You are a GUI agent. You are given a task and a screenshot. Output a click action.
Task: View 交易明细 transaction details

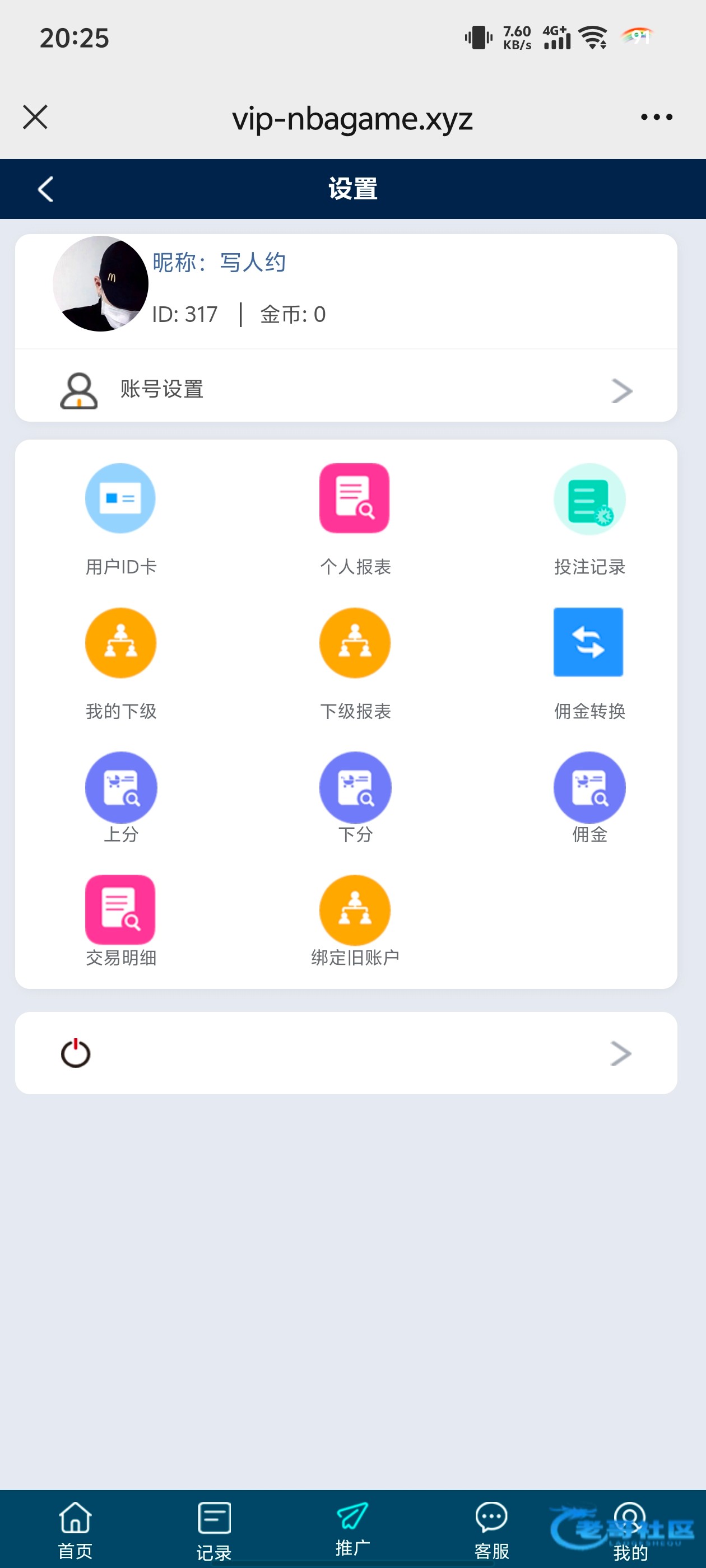pyautogui.click(x=120, y=919)
